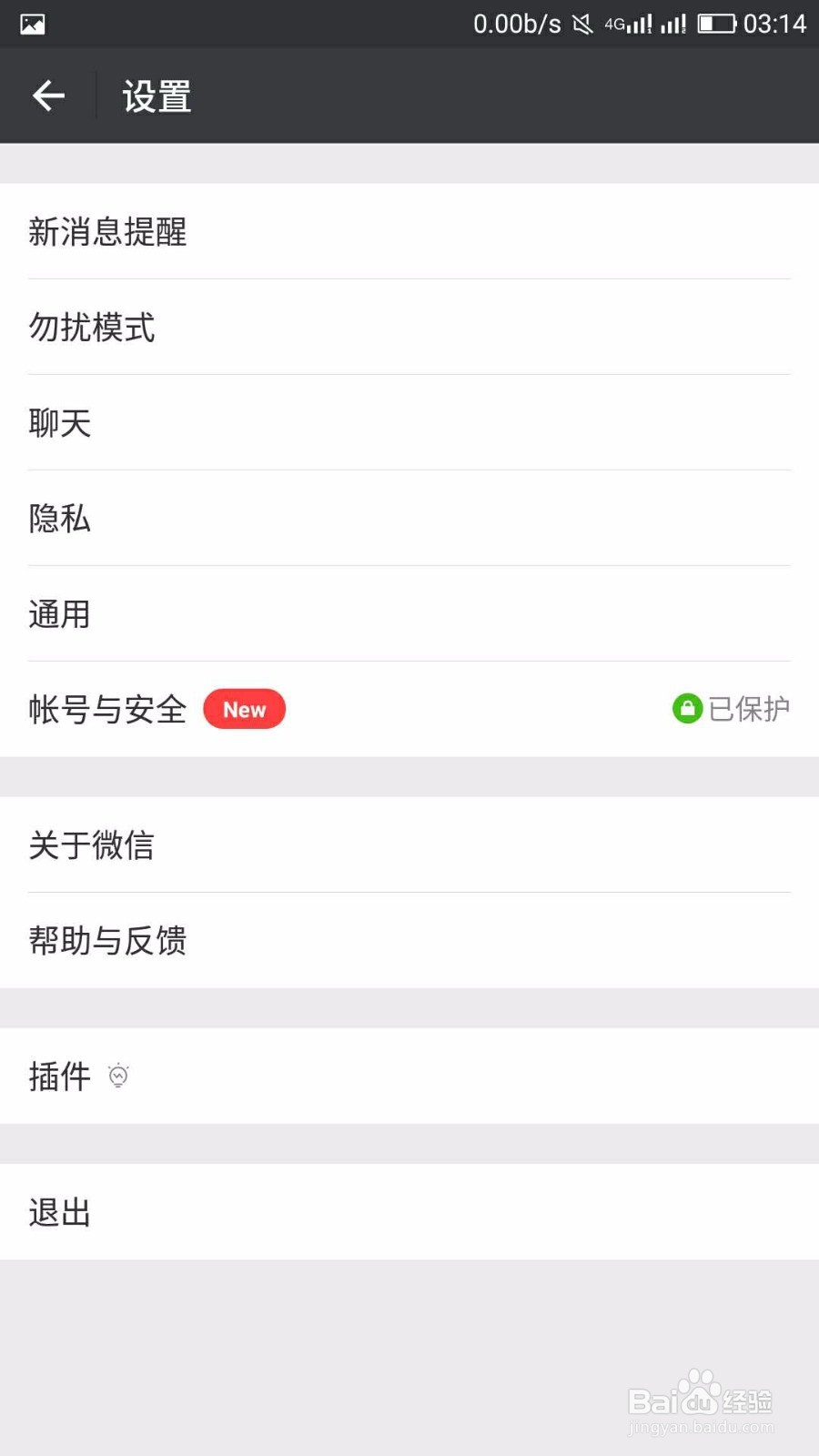The image size is (819, 1456).
Task: Tap 关于微信 about WeChat entry
Action: [x=91, y=847]
